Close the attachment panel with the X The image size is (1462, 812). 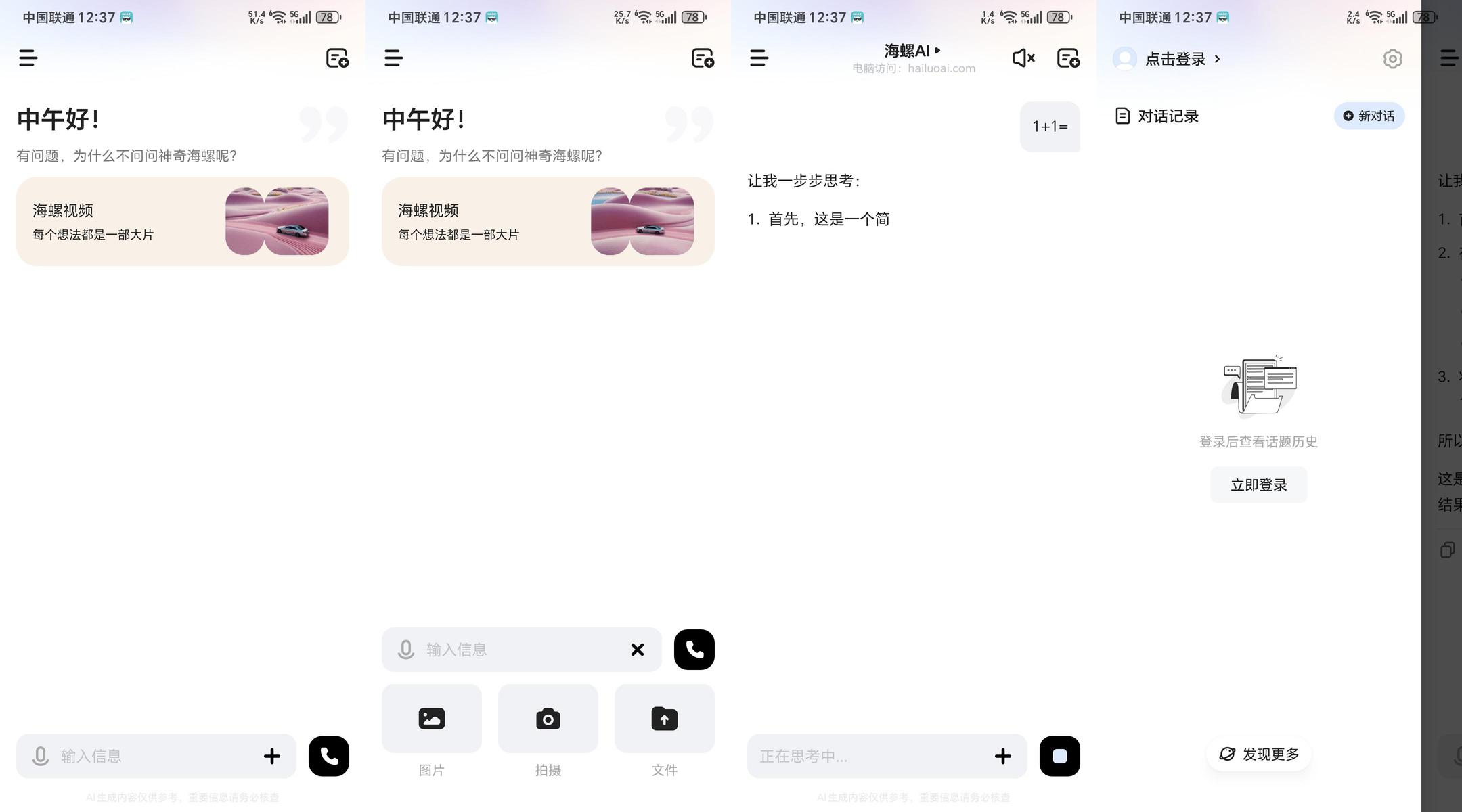(x=637, y=650)
